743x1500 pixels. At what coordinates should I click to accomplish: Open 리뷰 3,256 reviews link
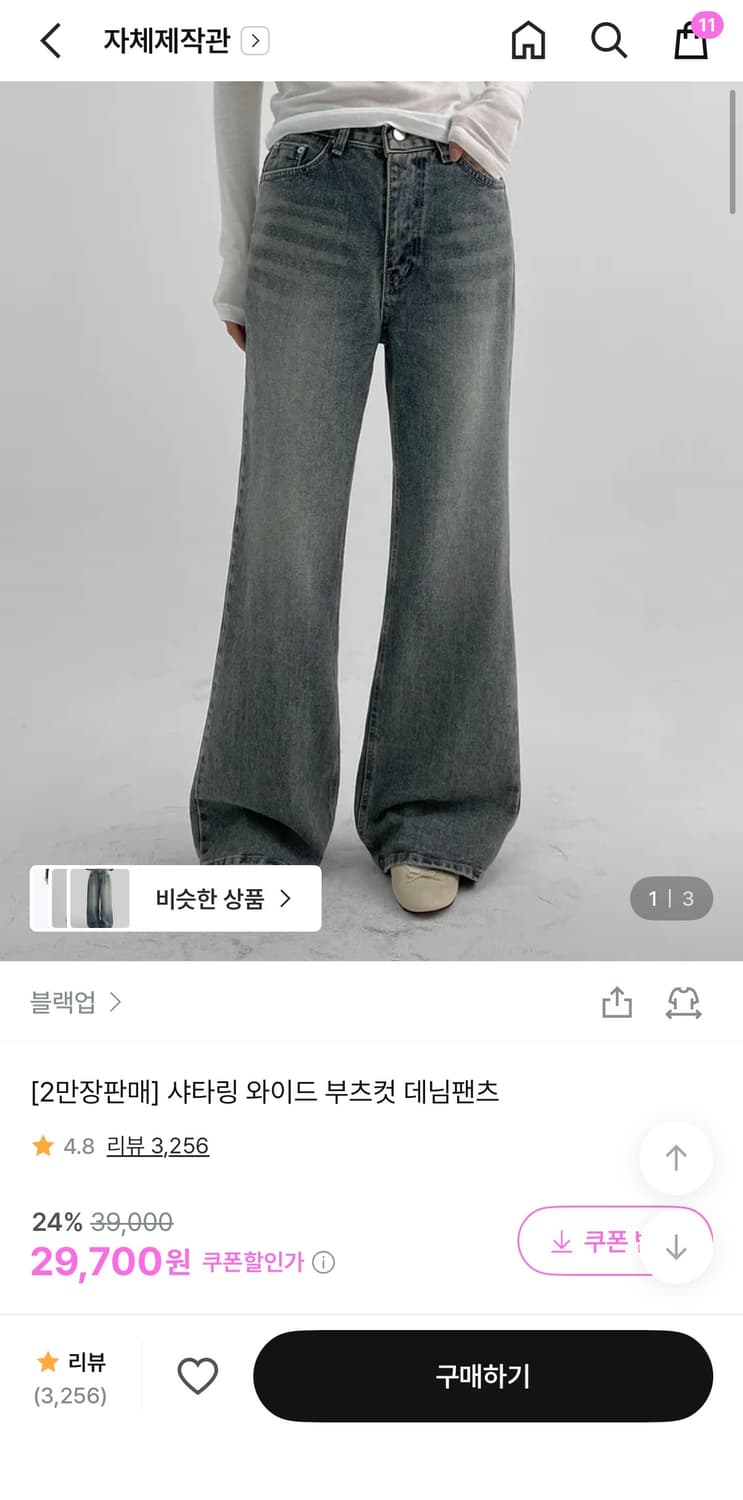coord(158,1146)
